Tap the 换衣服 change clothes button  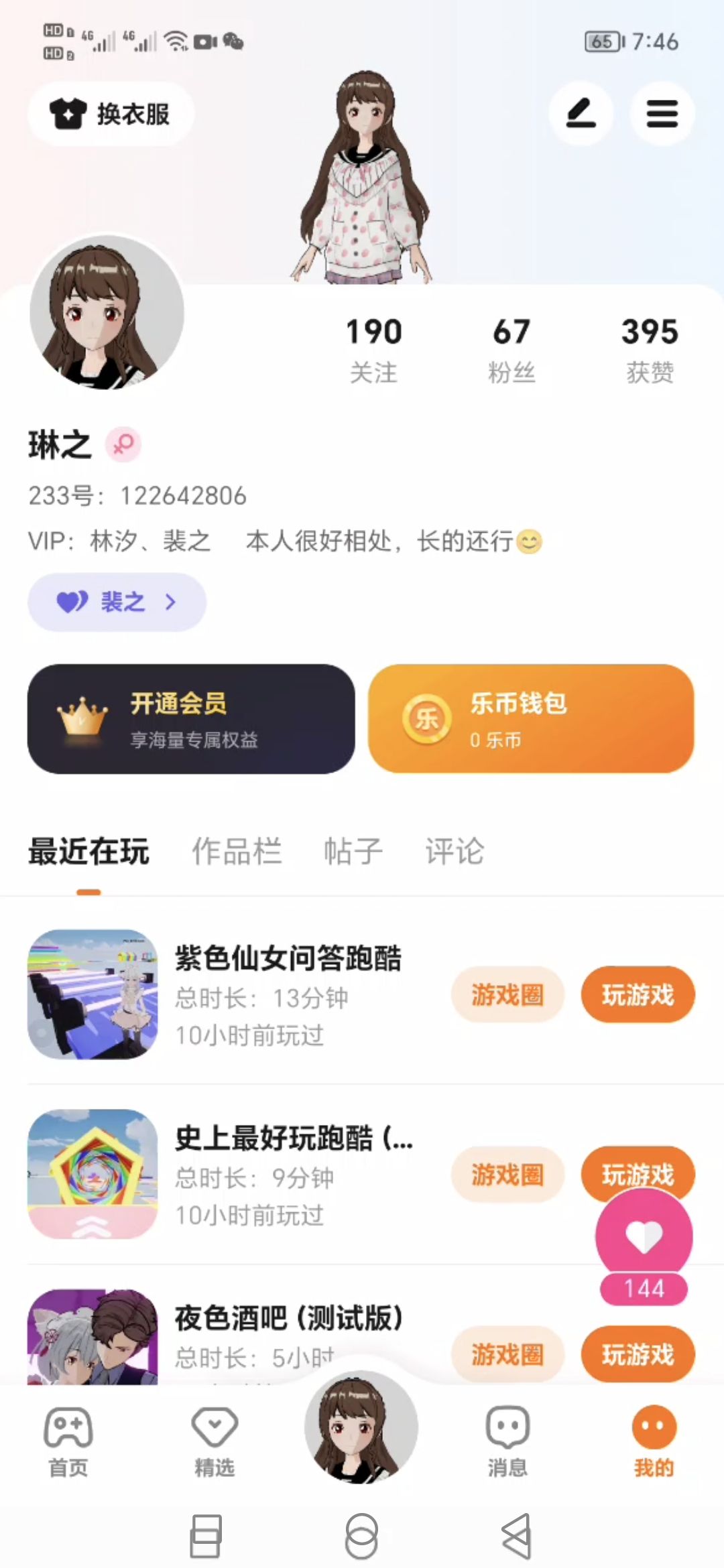tap(111, 114)
